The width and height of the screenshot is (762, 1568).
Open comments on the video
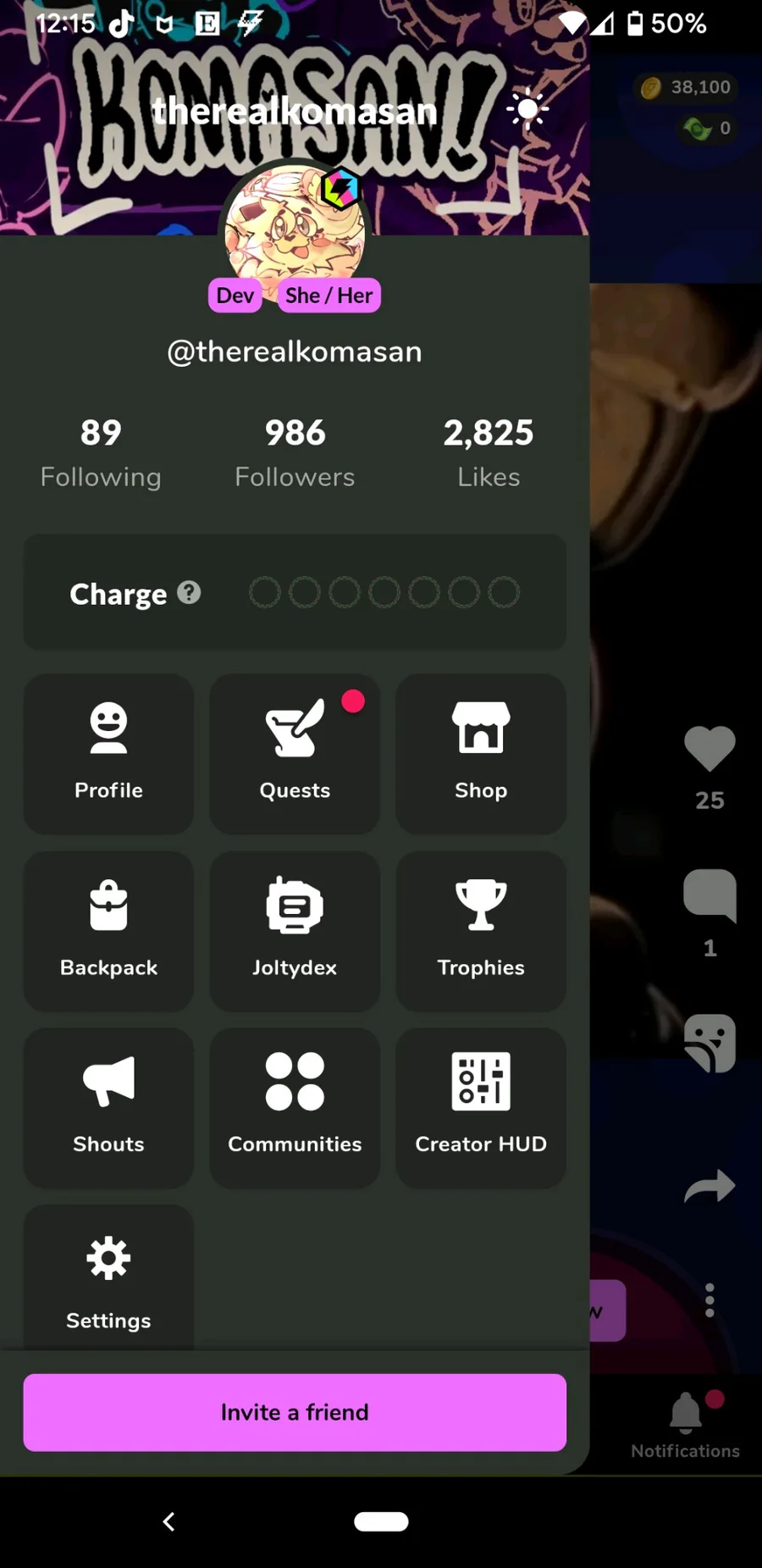click(x=710, y=895)
